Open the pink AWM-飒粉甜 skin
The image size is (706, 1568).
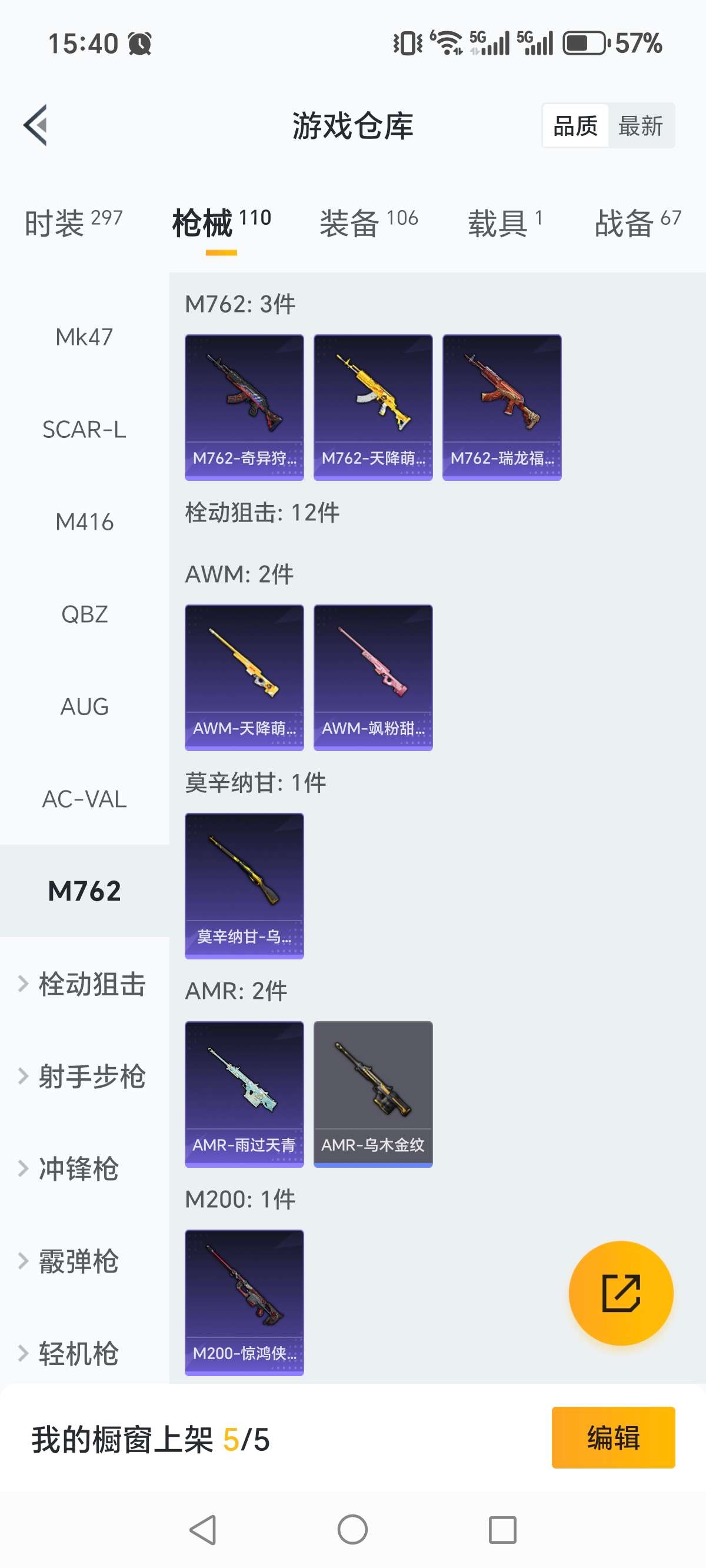coord(373,677)
